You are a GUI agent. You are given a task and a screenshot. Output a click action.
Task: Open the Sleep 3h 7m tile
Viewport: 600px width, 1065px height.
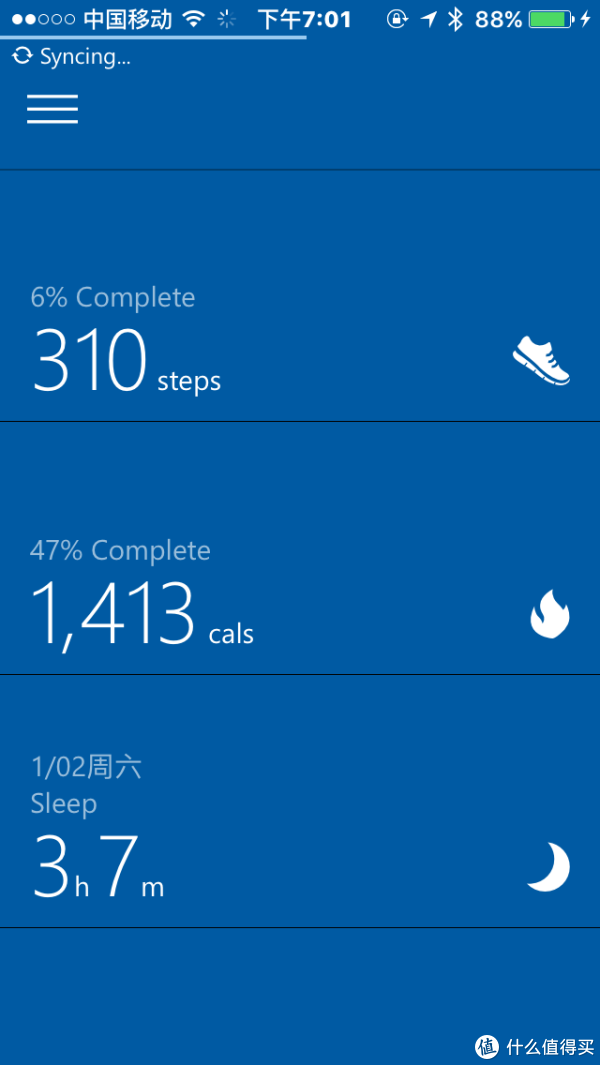tap(300, 801)
